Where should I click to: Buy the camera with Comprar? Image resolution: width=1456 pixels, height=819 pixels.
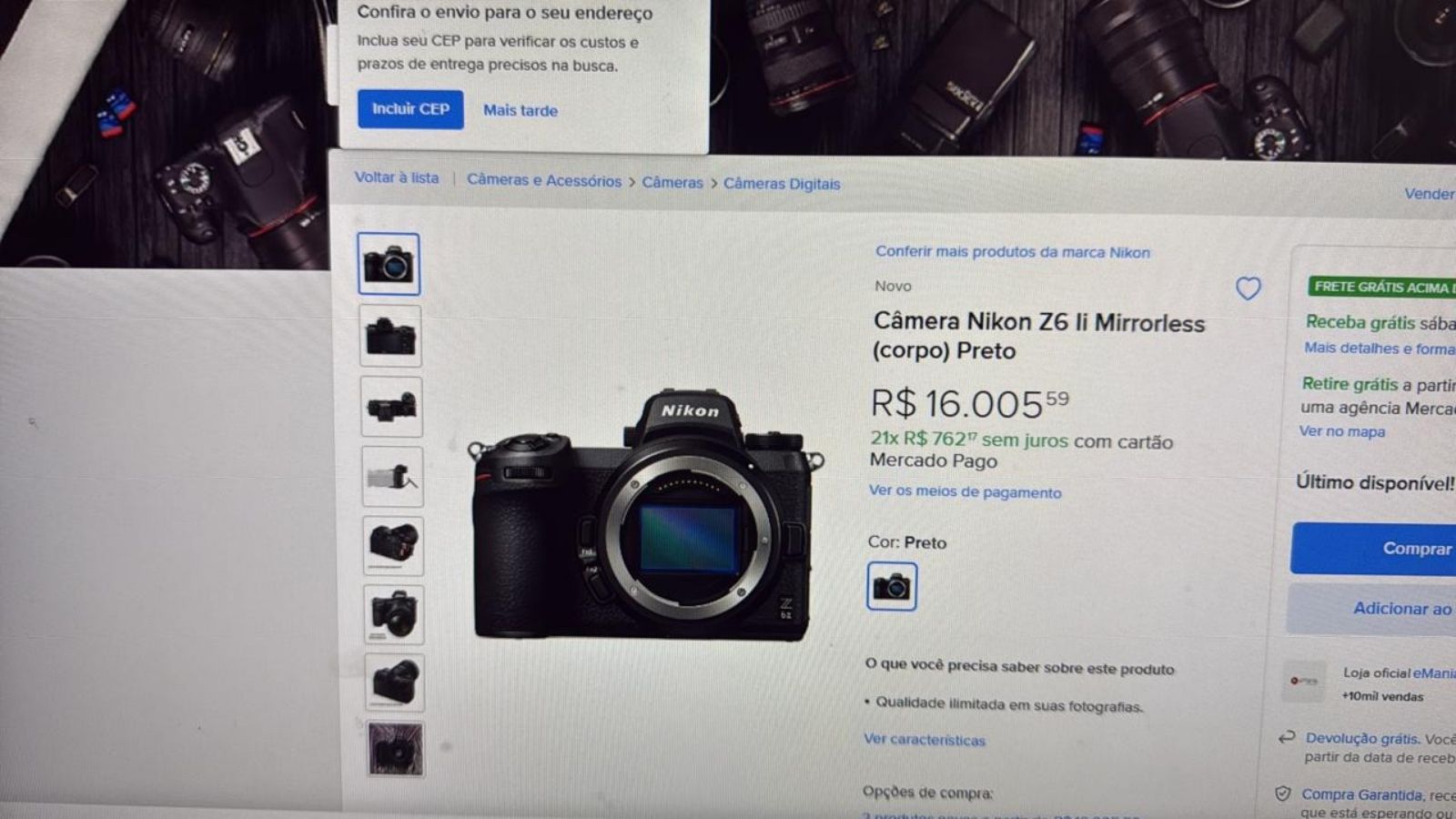coord(1416,548)
